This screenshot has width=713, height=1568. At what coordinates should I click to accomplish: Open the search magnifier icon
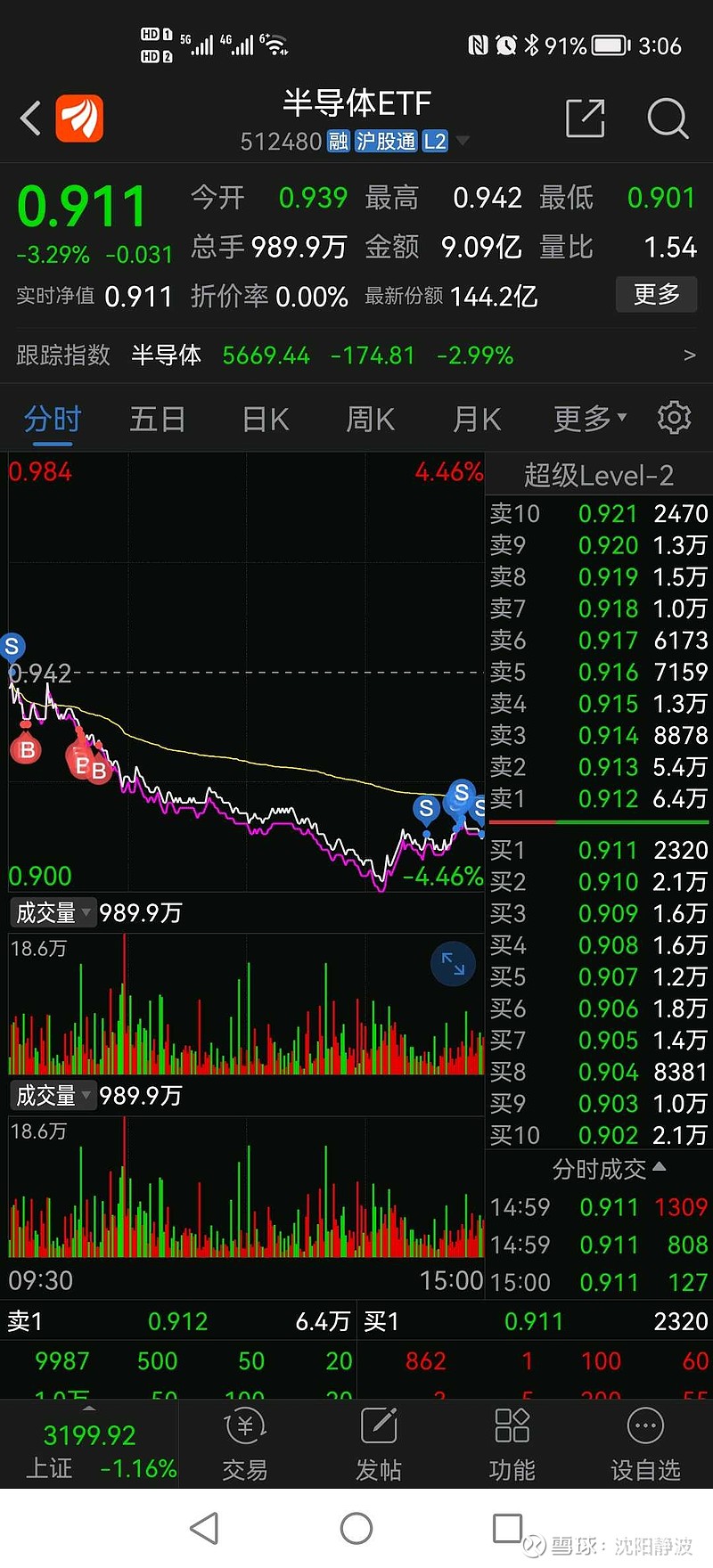pos(668,118)
